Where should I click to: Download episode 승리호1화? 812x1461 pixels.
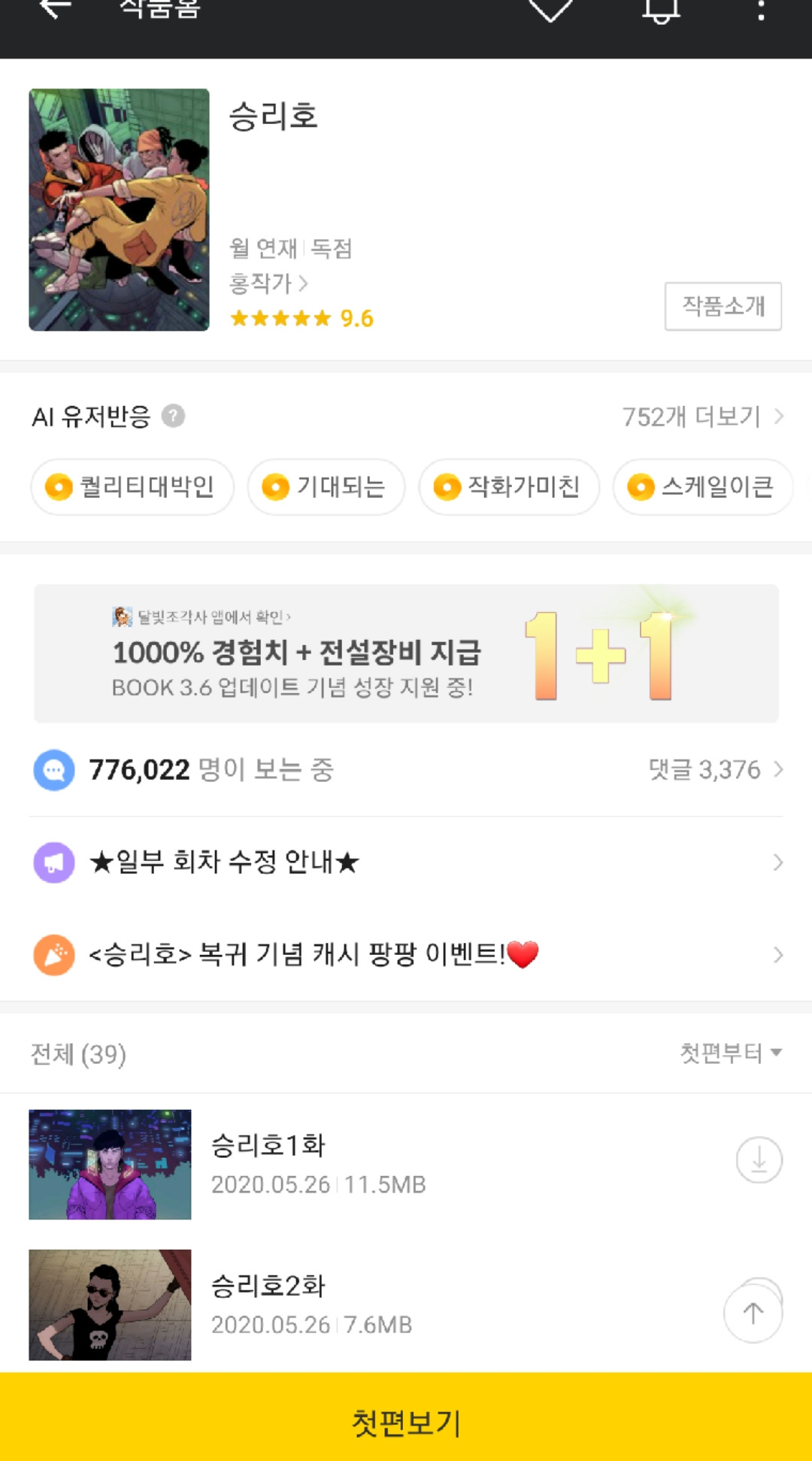[759, 1159]
